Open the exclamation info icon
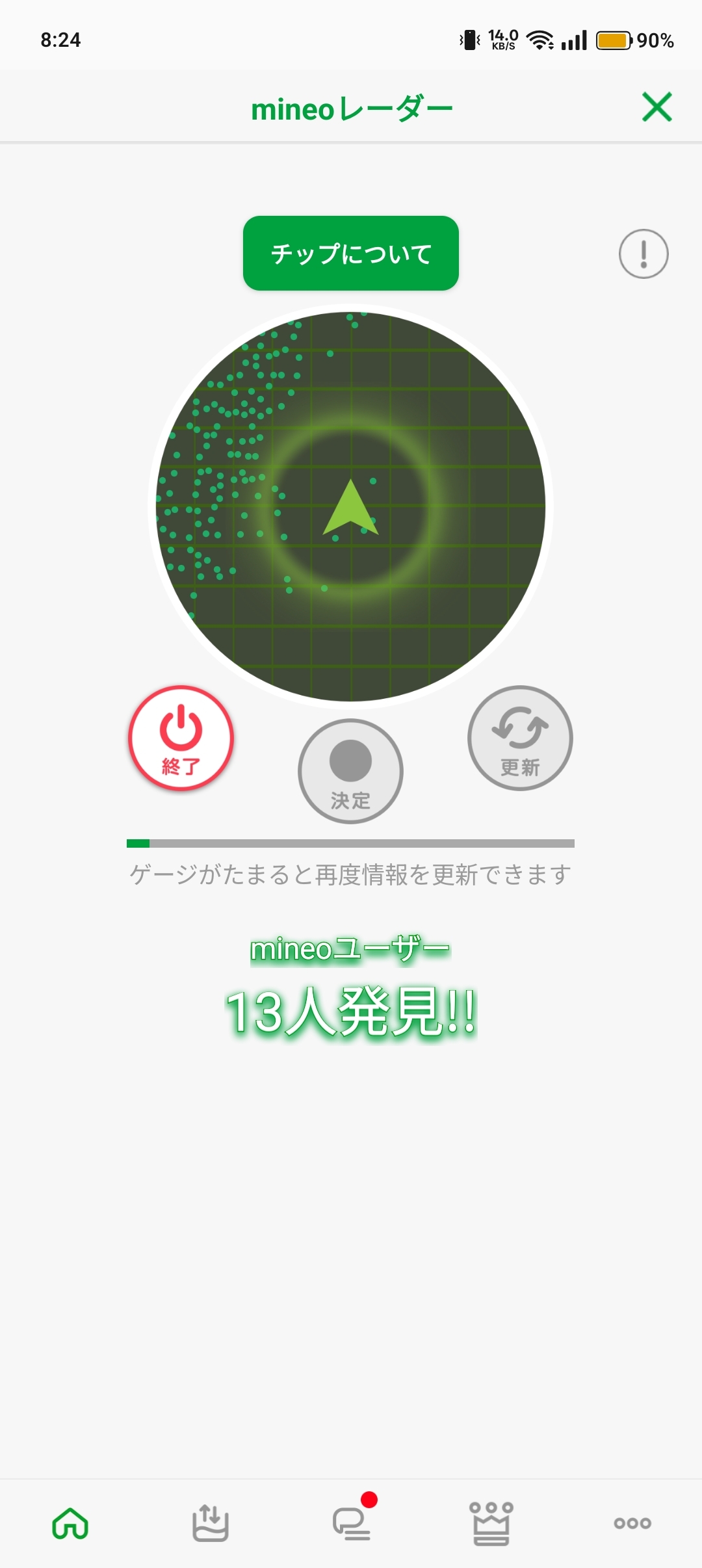 [643, 254]
